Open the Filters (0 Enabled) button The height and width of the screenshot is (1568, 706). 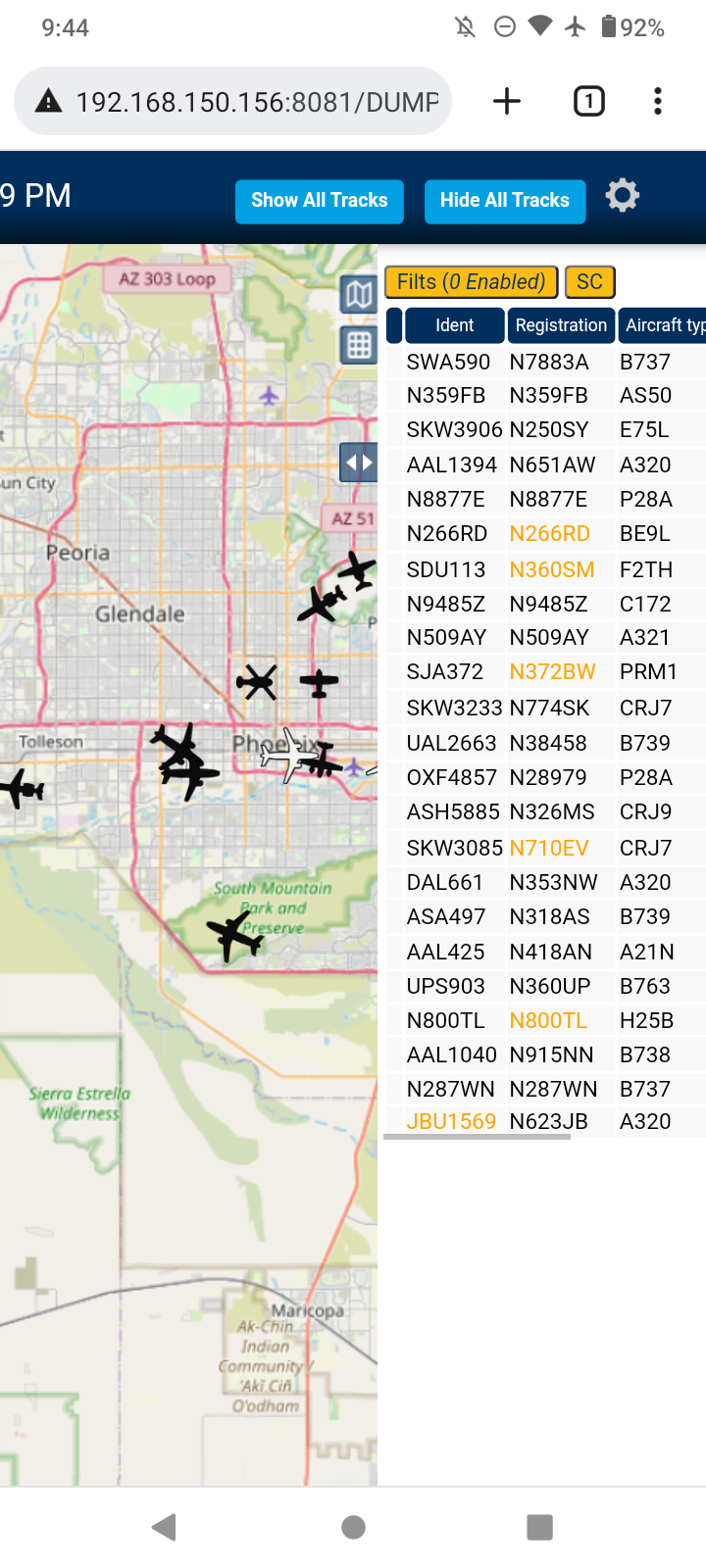click(472, 282)
